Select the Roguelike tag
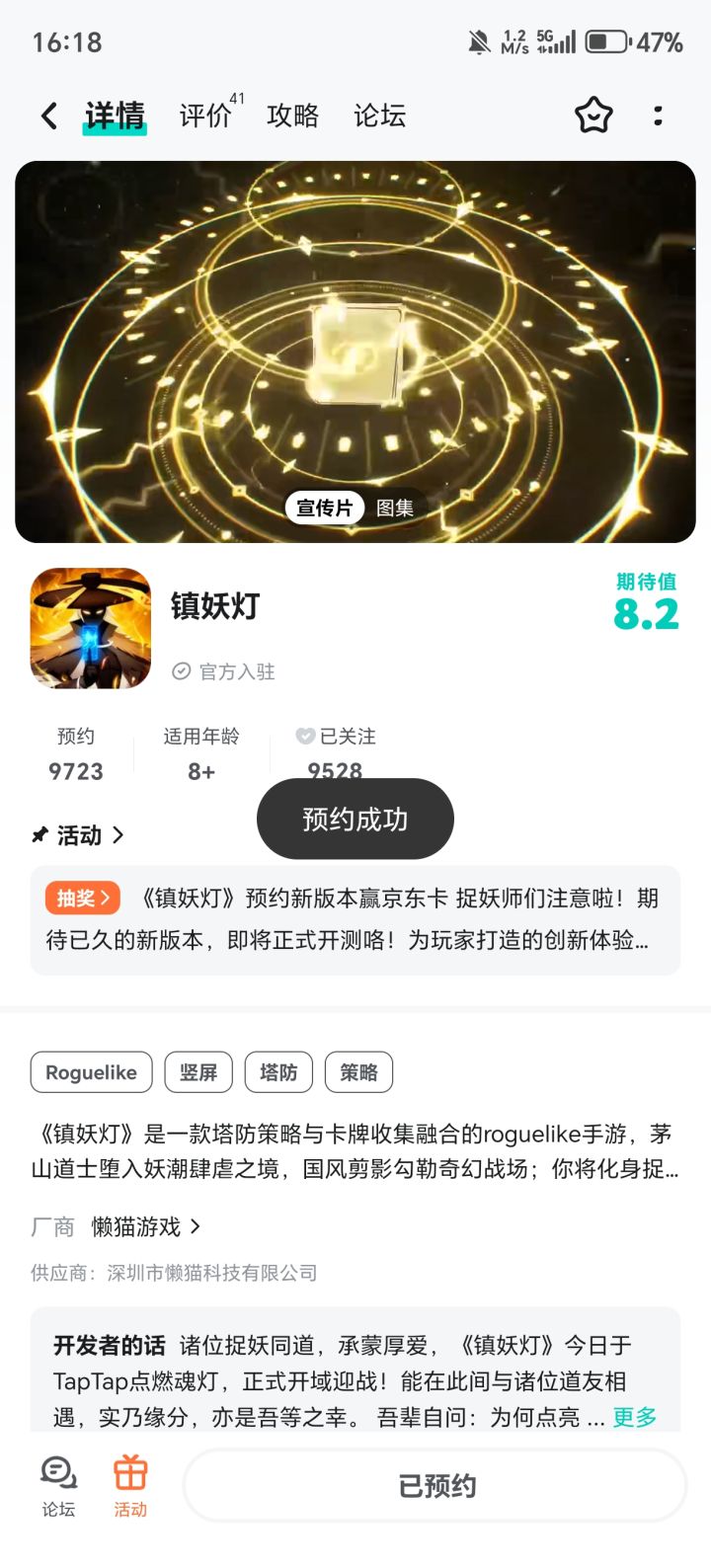Image resolution: width=711 pixels, height=1568 pixels. click(91, 1072)
